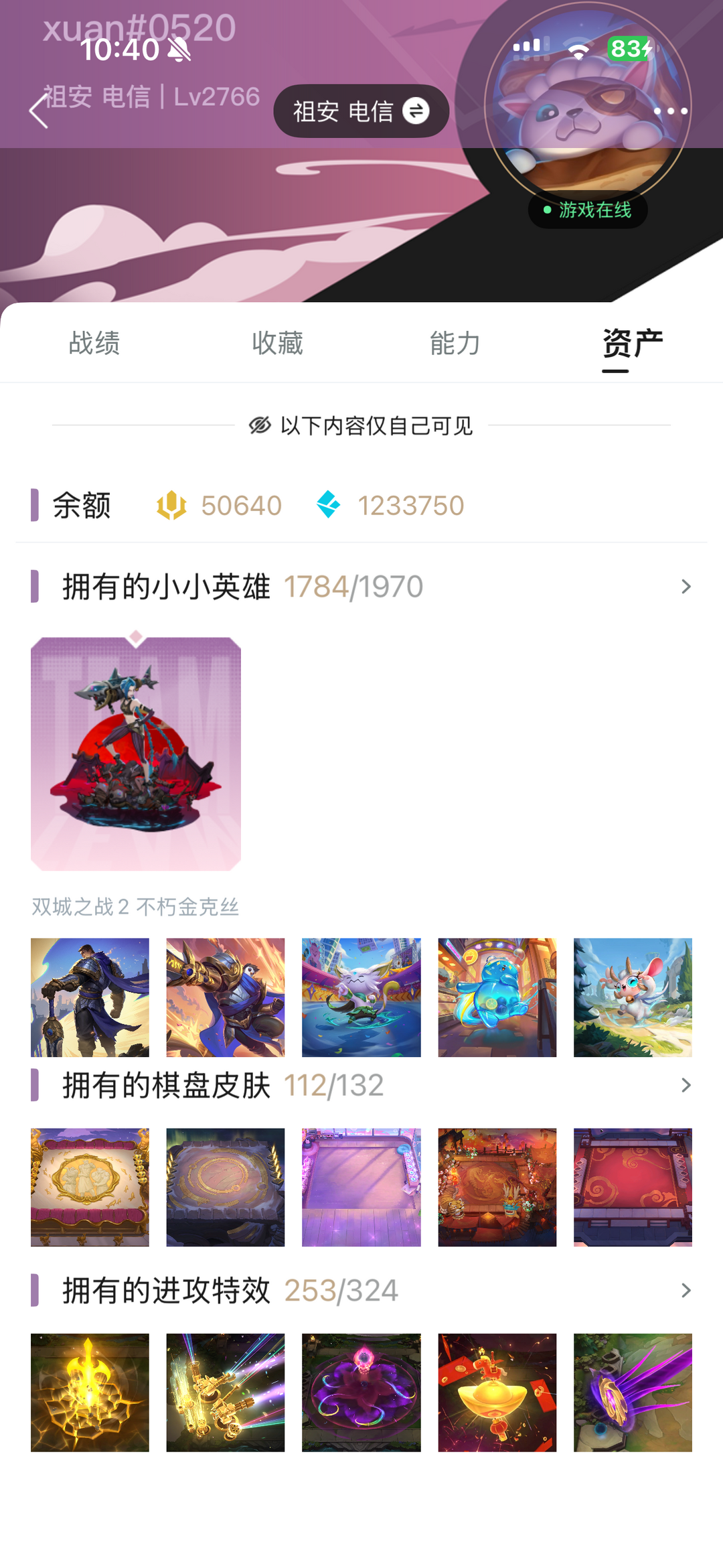Tap the region switch arrows beside 祖安 电信

416,111
